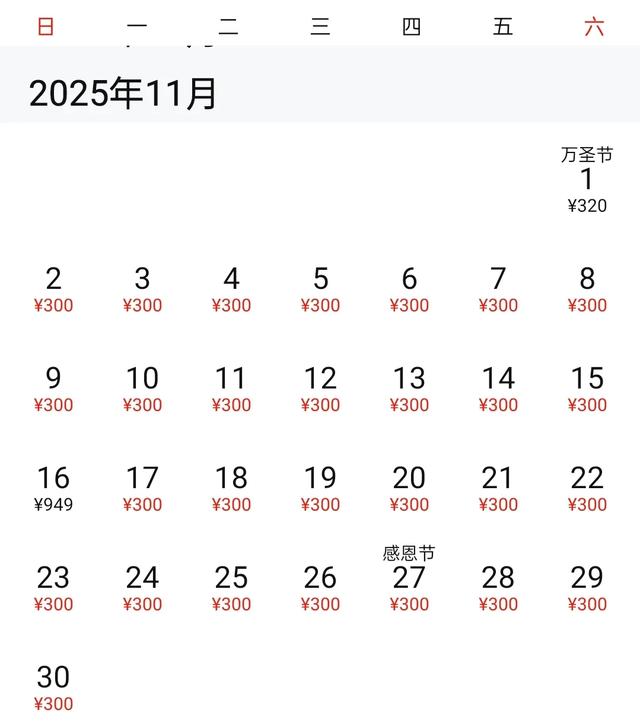640x726 pixels.
Task: Select November 1 priced at ¥320
Action: pos(587,182)
